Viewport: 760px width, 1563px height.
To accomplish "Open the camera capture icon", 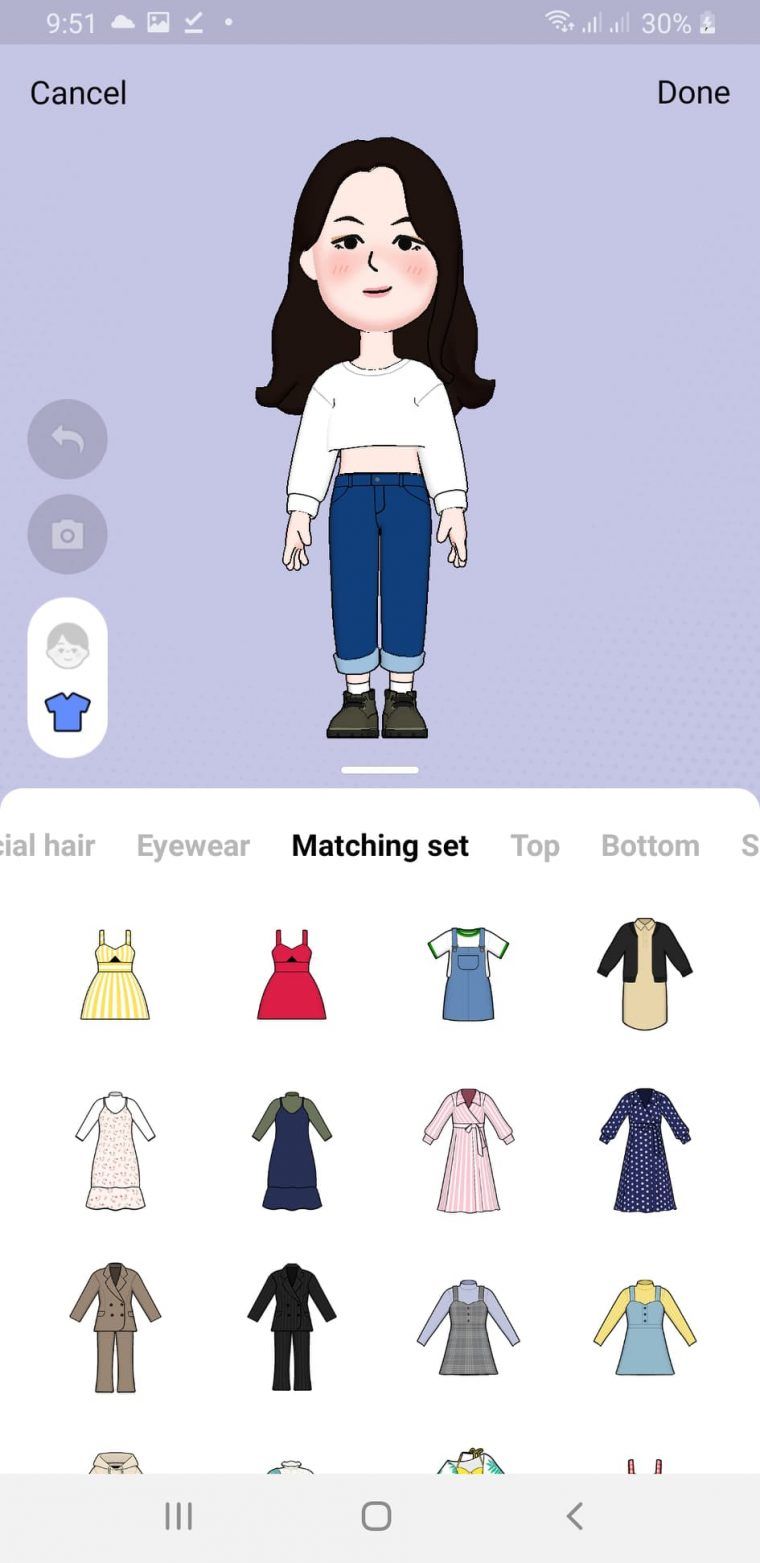I will 67,534.
